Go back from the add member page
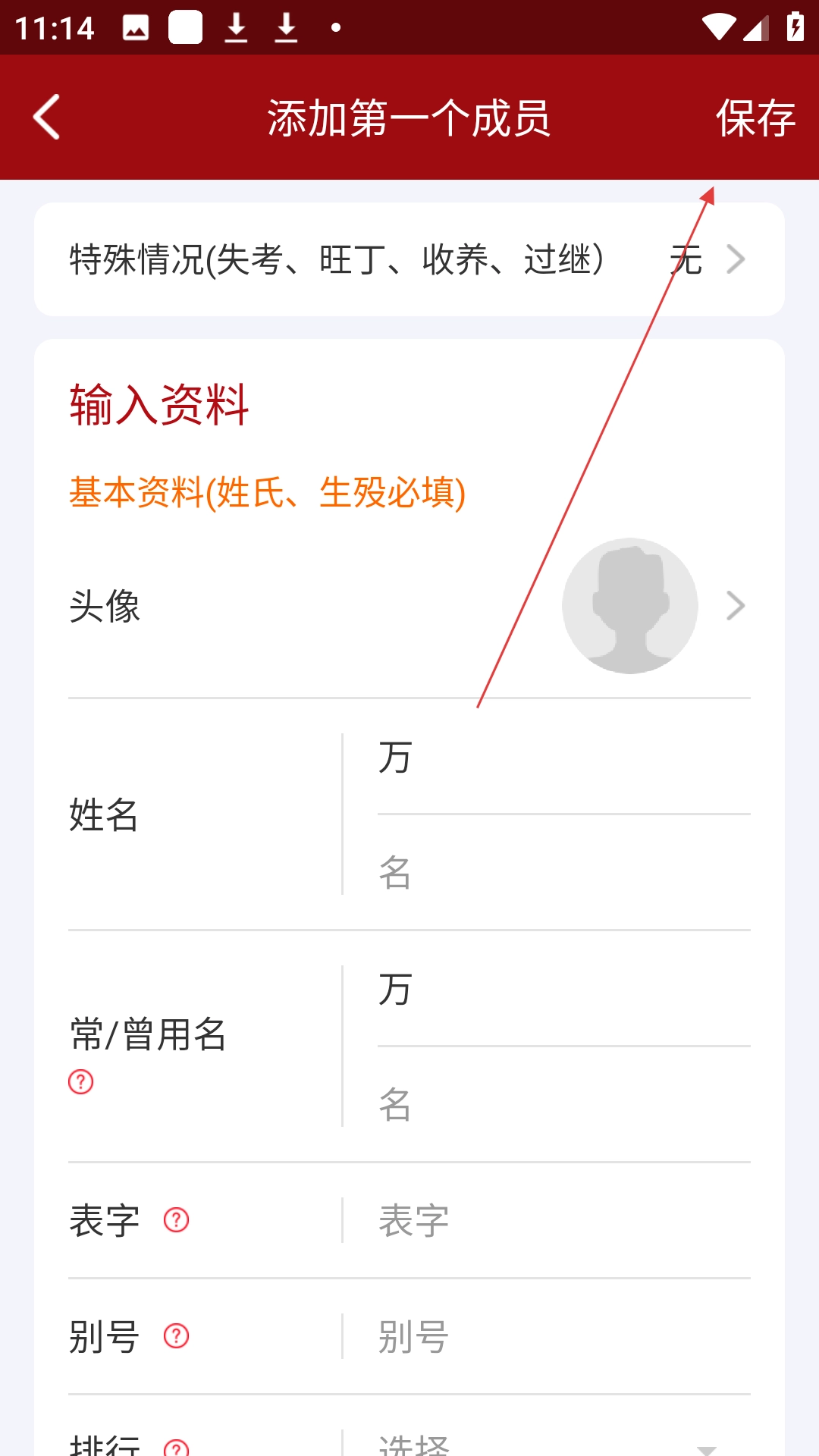Image resolution: width=819 pixels, height=1456 pixels. pos(47,118)
